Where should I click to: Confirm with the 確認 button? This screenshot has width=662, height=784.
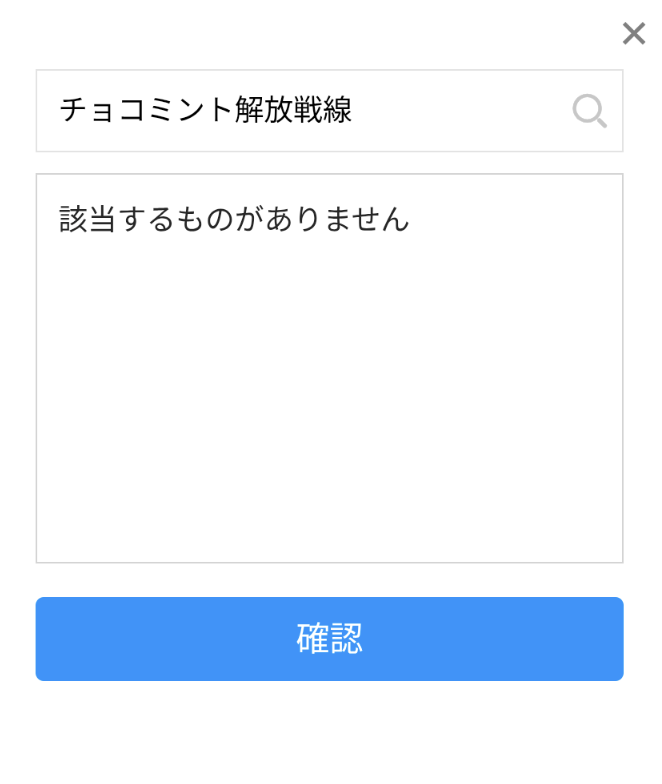[x=329, y=639]
